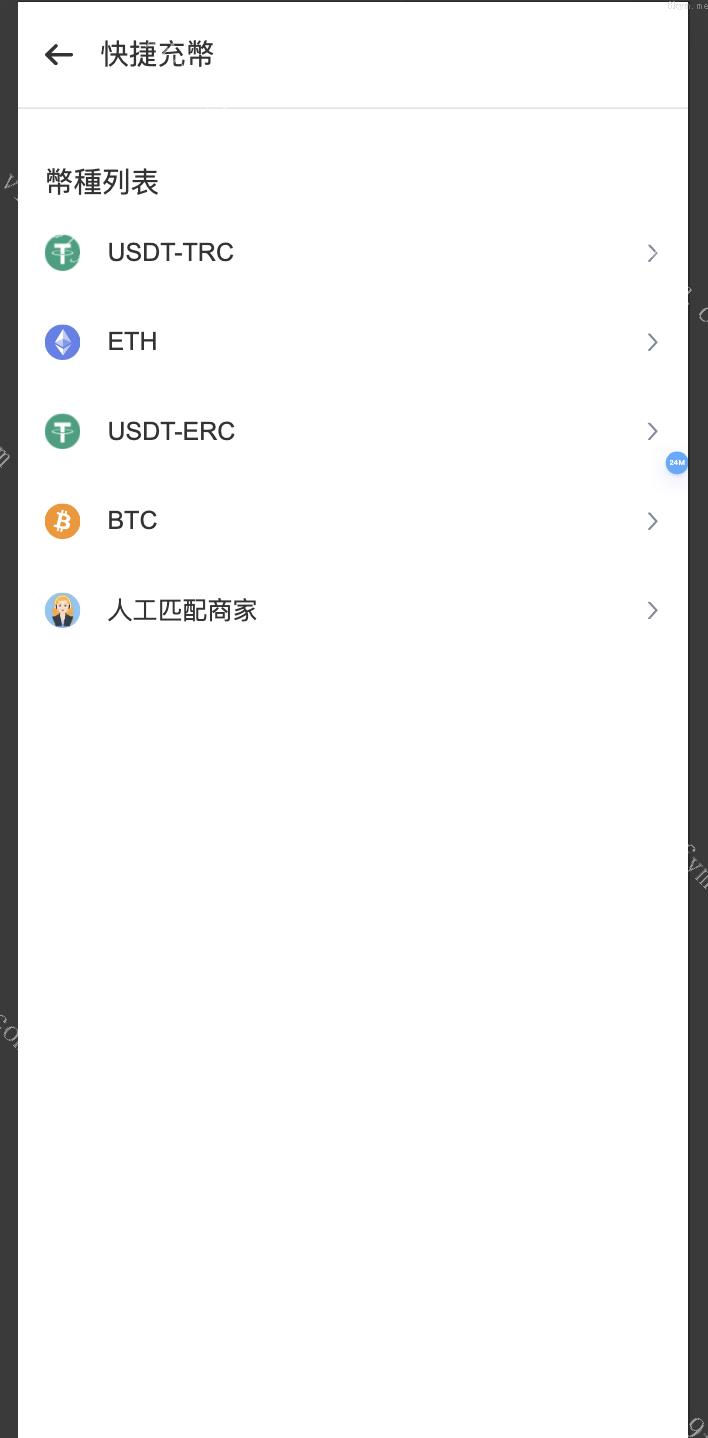Tap the blue 24M floating badge
Image resolution: width=708 pixels, height=1438 pixels.
[x=677, y=463]
